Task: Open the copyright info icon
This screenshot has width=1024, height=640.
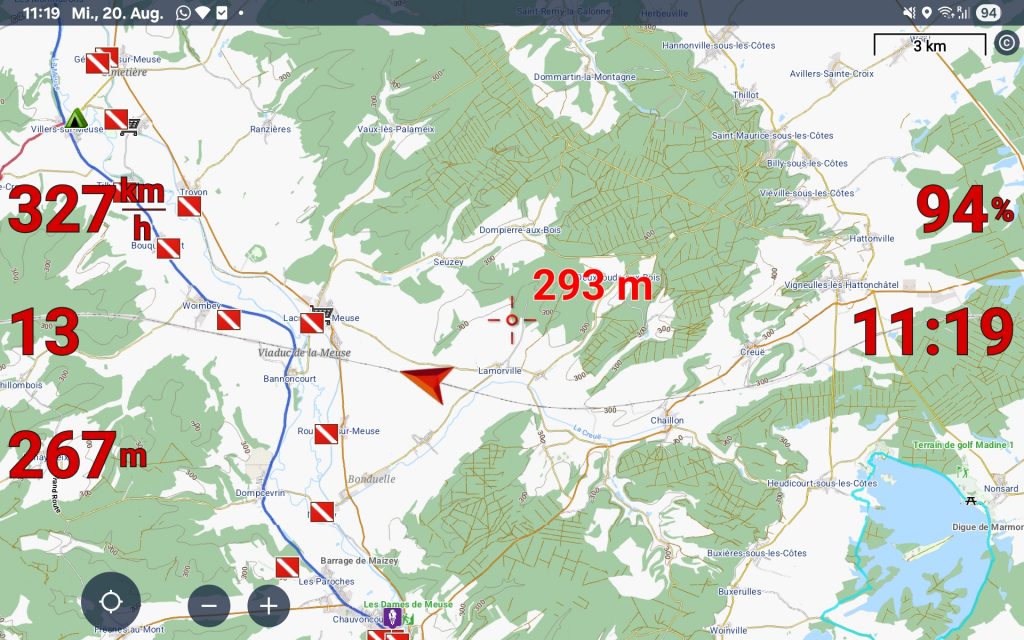Action: 1006,43
